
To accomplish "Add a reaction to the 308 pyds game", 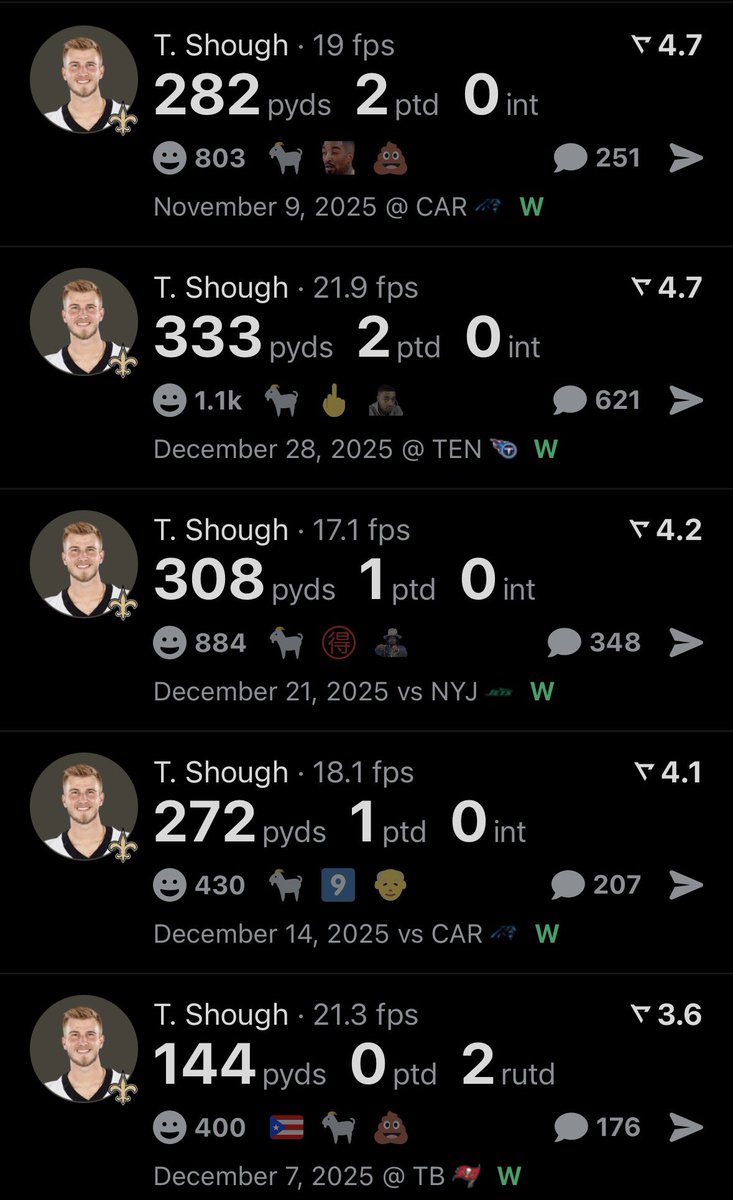I will tap(171, 642).
